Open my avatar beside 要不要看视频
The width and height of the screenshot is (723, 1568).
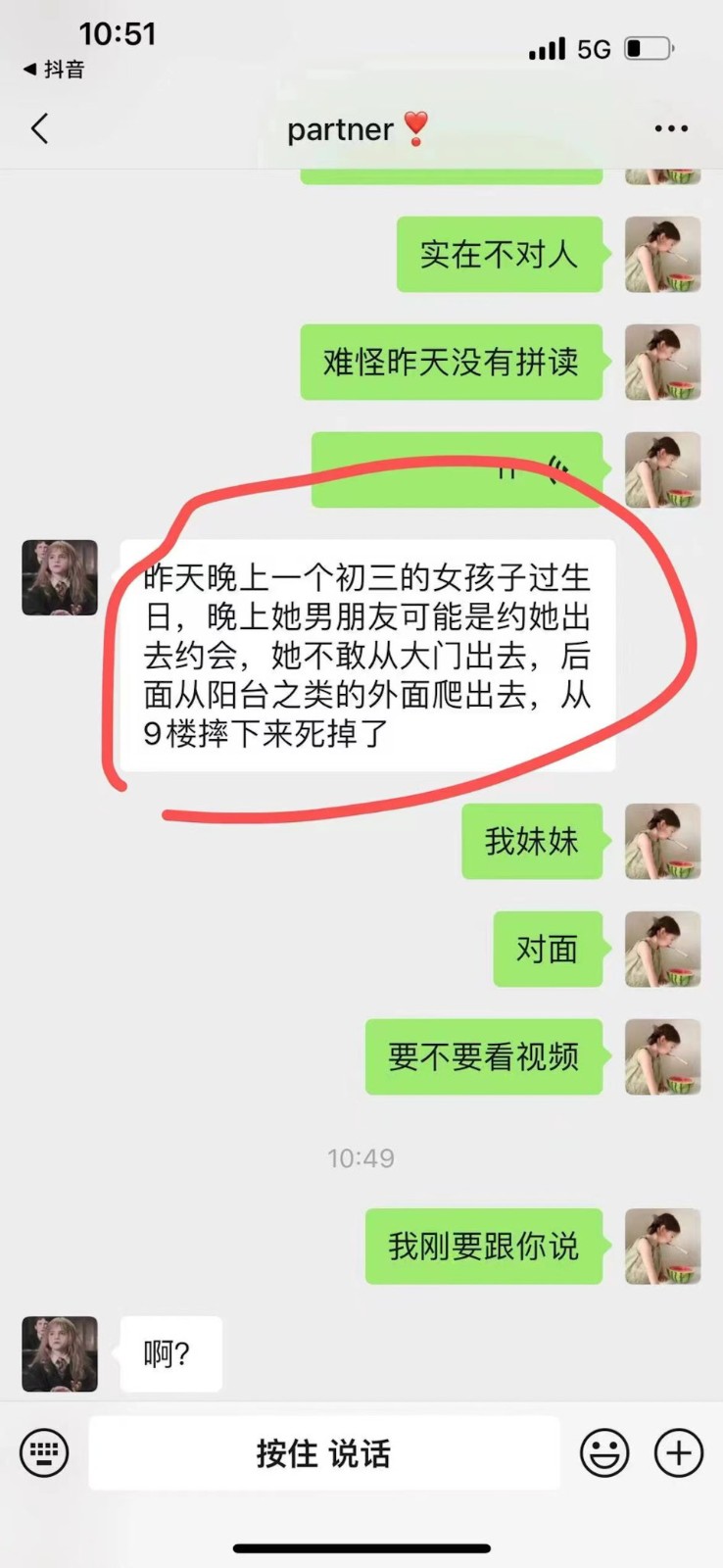(663, 1056)
